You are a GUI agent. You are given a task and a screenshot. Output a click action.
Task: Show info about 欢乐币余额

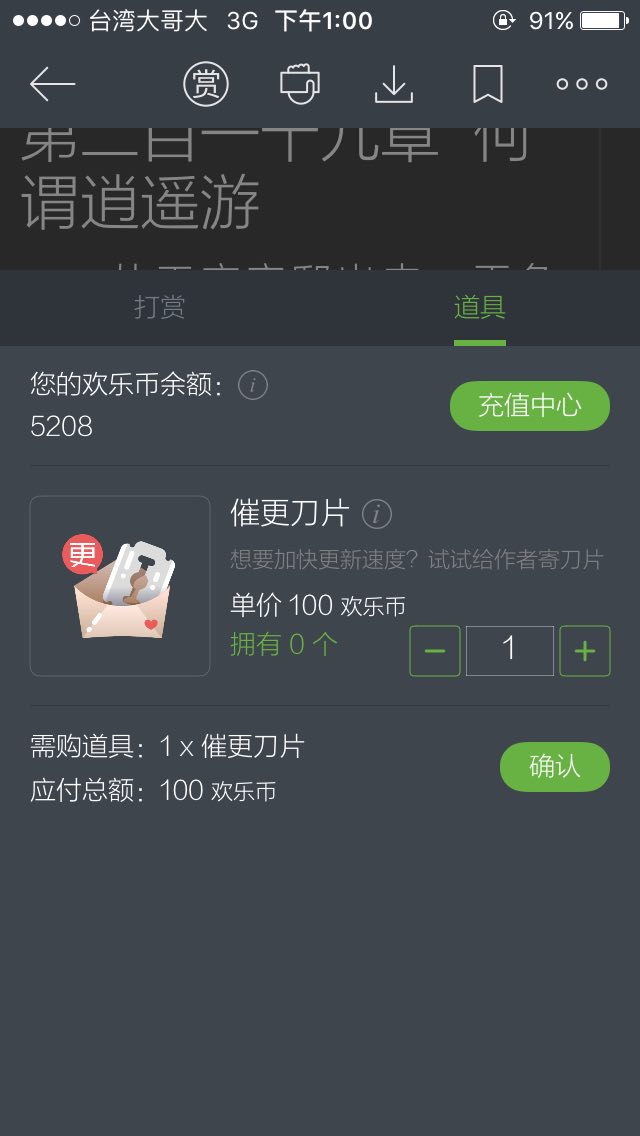(253, 385)
